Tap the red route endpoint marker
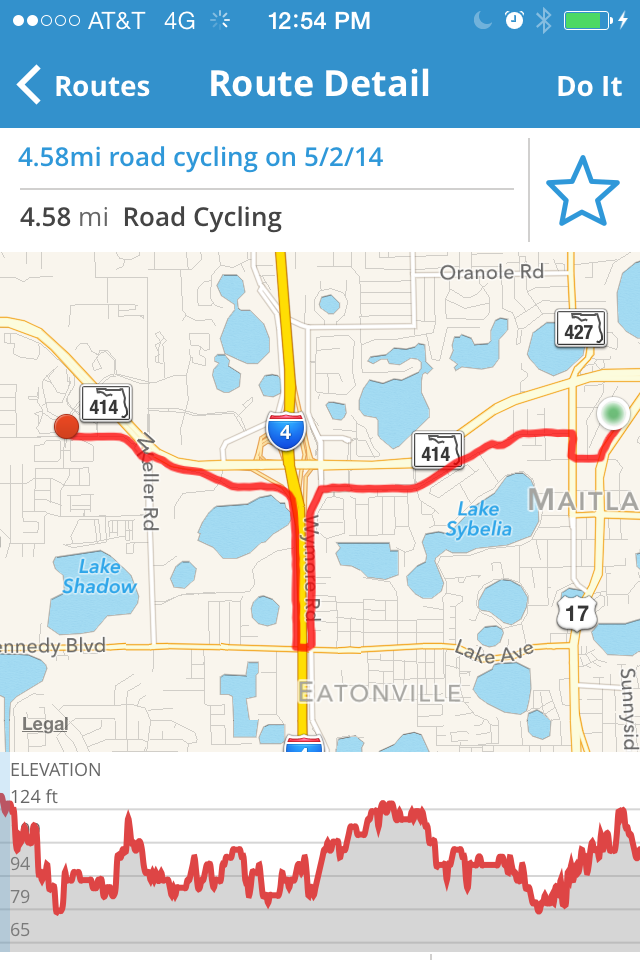This screenshot has height=960, width=640. pos(67,427)
